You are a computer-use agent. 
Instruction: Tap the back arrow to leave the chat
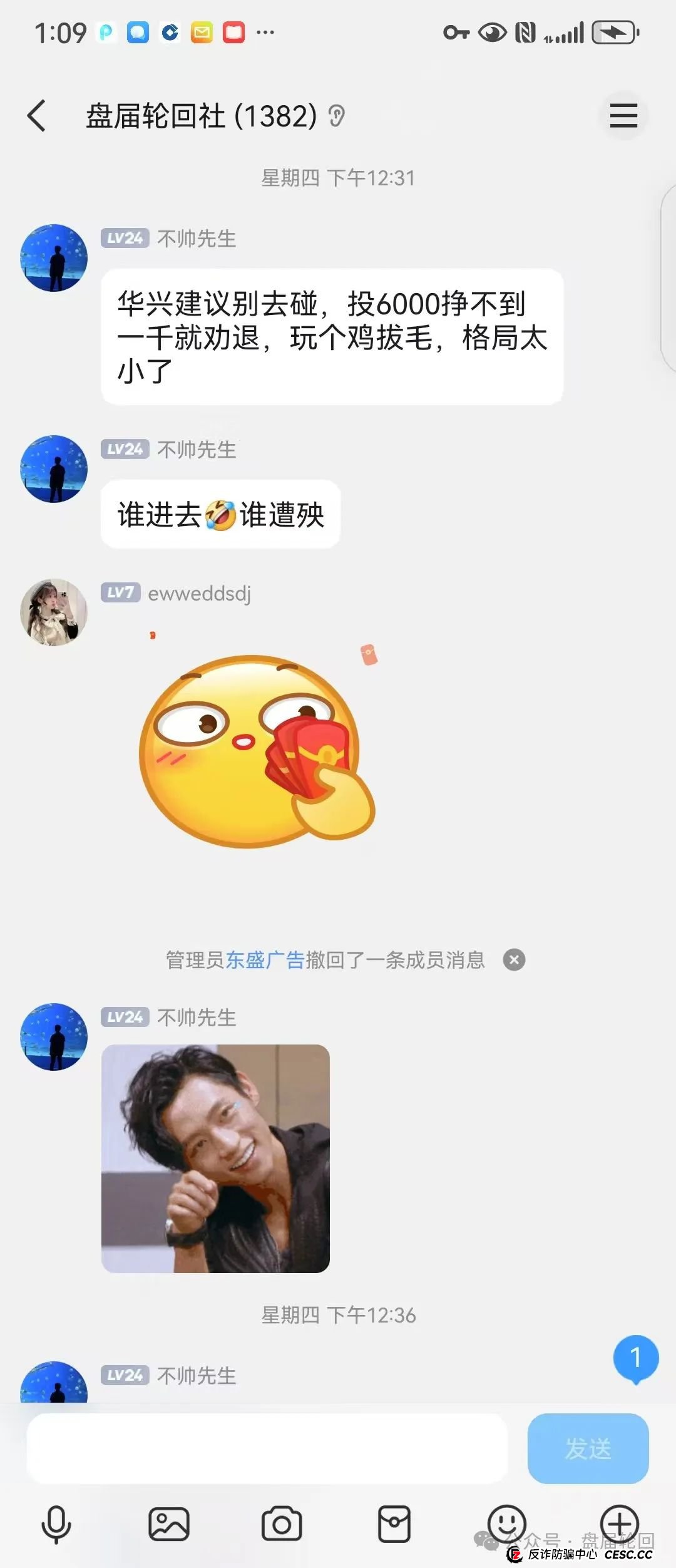36,116
